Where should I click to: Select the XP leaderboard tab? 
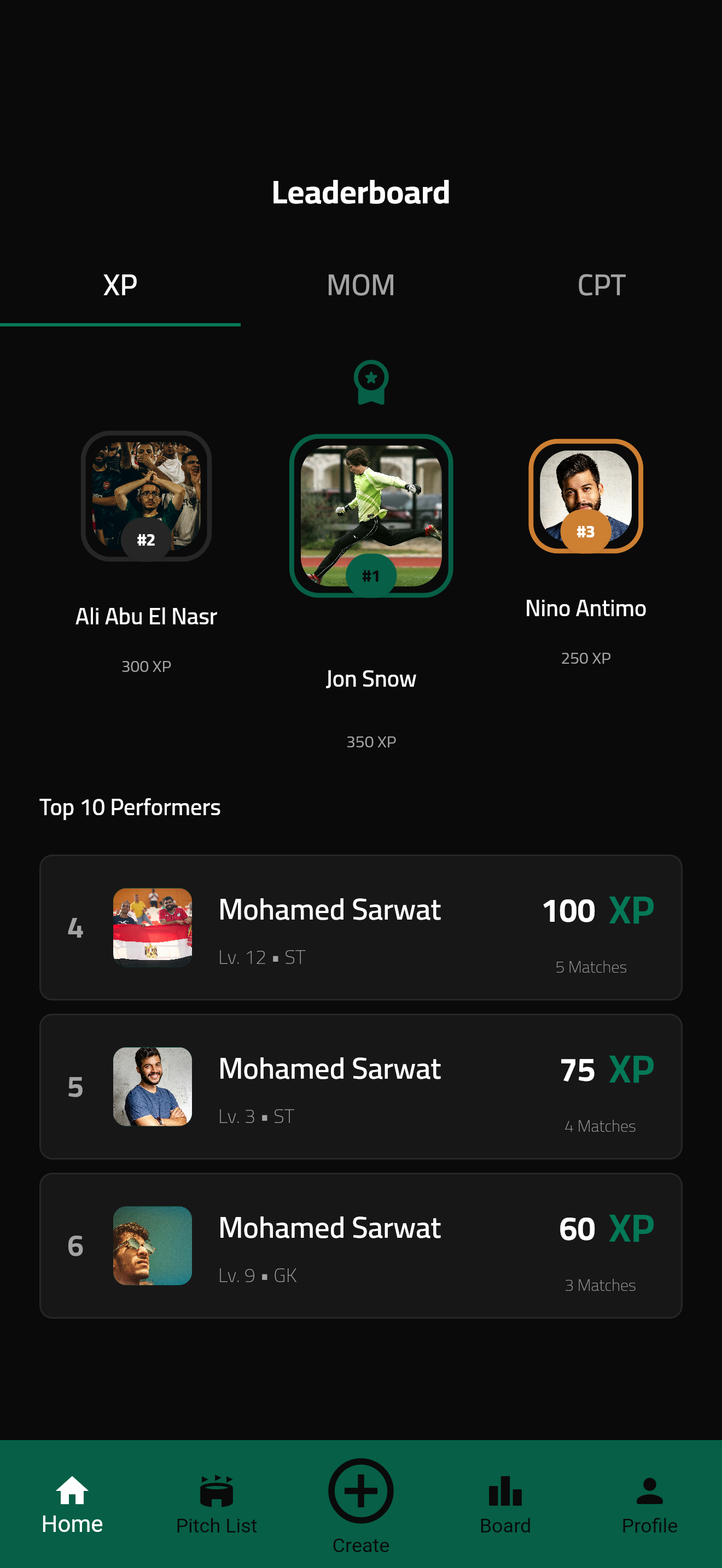[x=120, y=285]
